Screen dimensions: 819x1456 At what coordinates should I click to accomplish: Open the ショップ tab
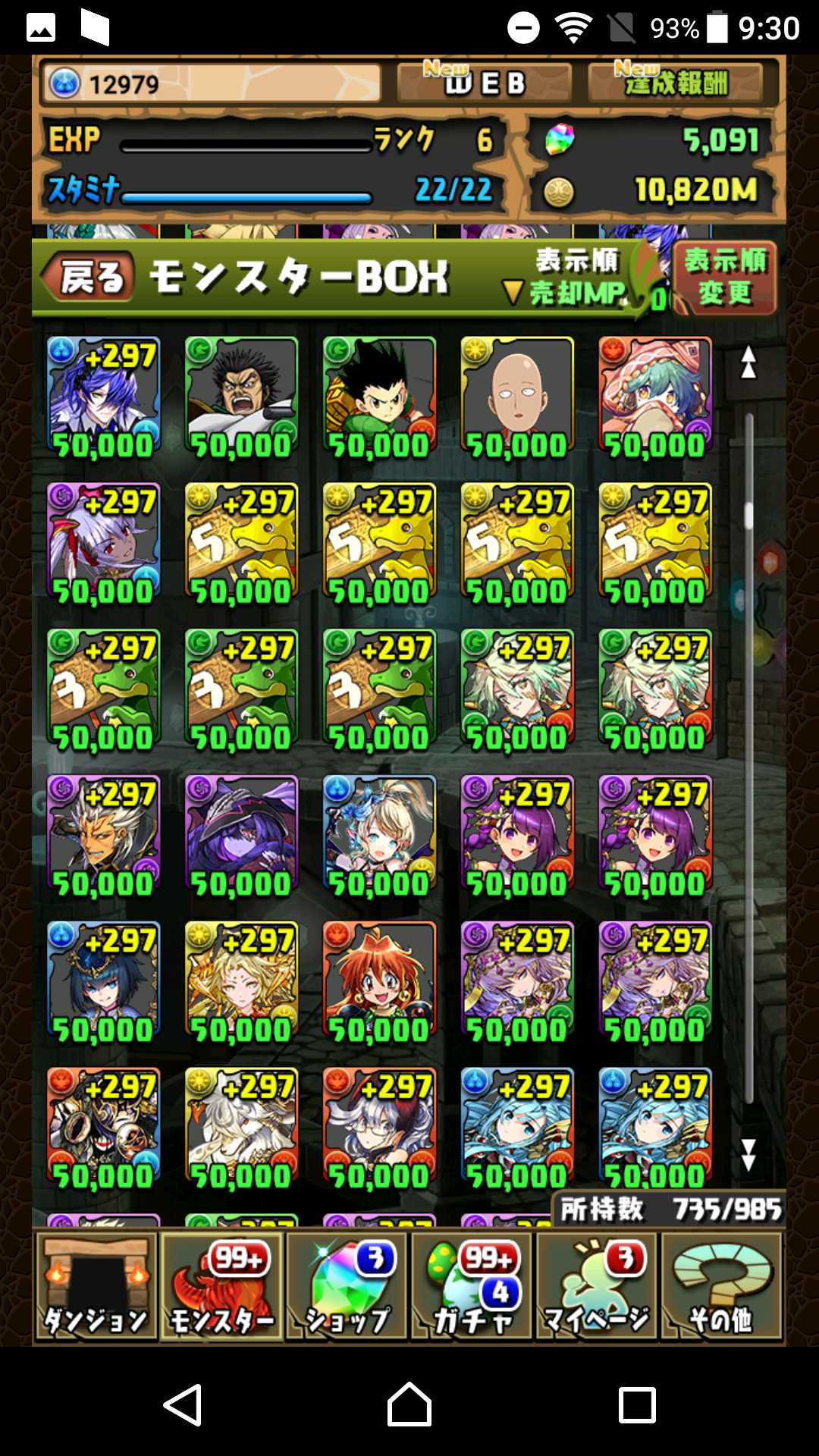[x=347, y=1286]
